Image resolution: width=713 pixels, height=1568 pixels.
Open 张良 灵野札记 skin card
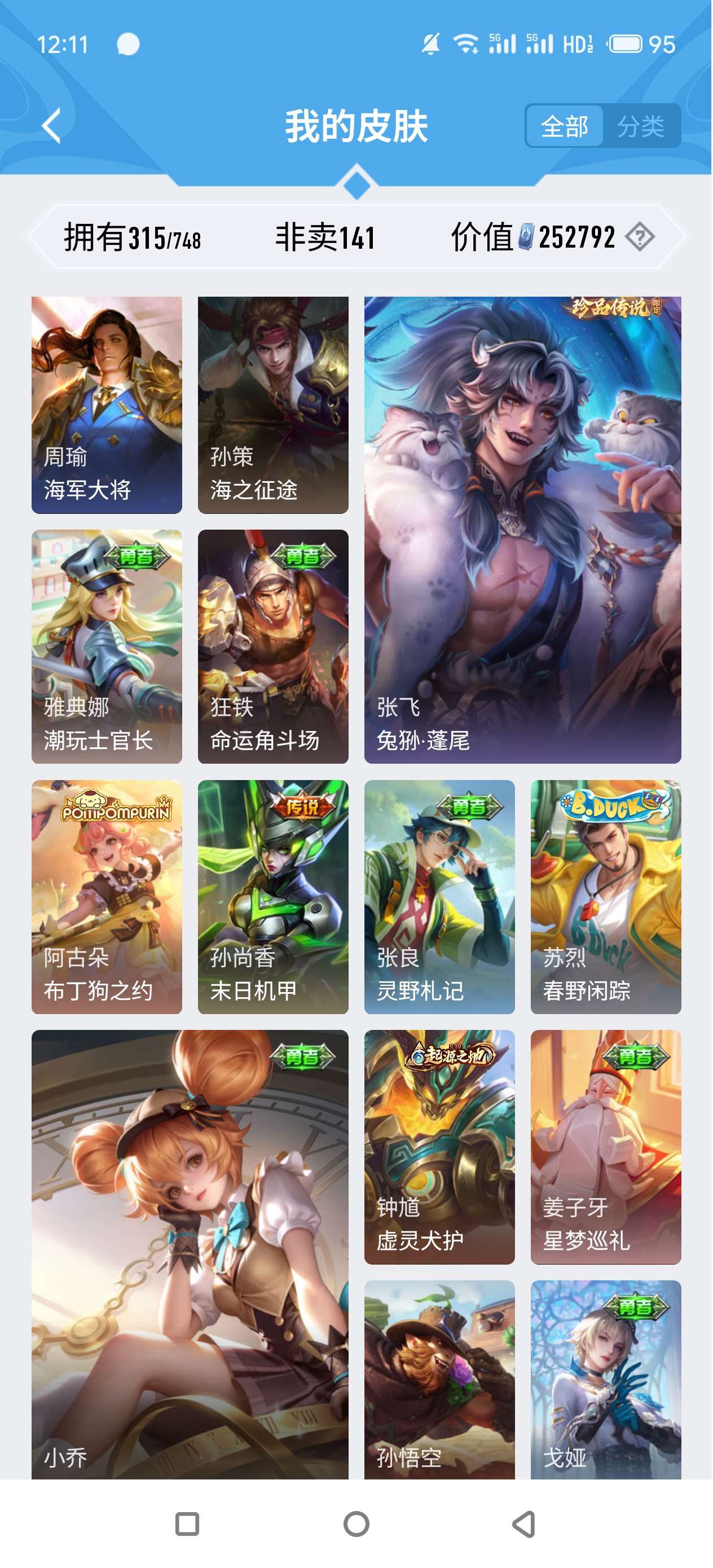click(439, 897)
